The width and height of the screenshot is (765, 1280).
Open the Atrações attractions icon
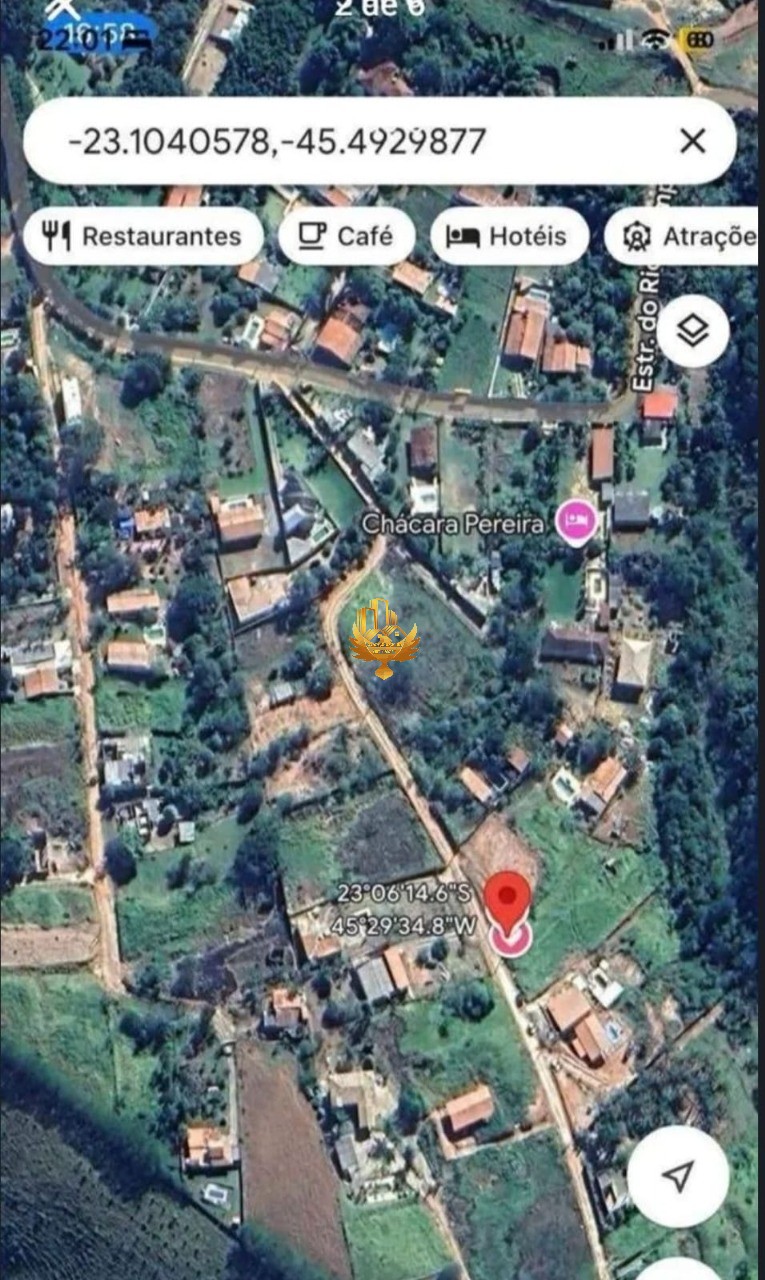point(637,237)
